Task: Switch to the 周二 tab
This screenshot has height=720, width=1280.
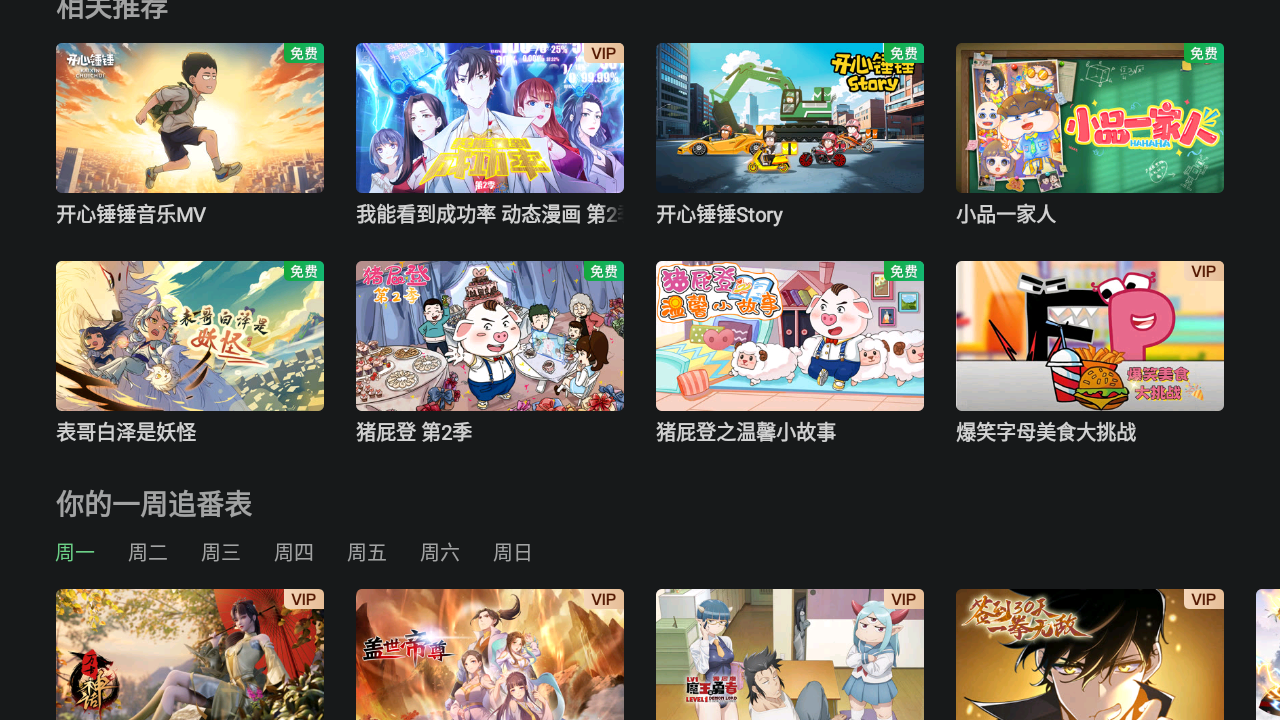Action: 148,553
